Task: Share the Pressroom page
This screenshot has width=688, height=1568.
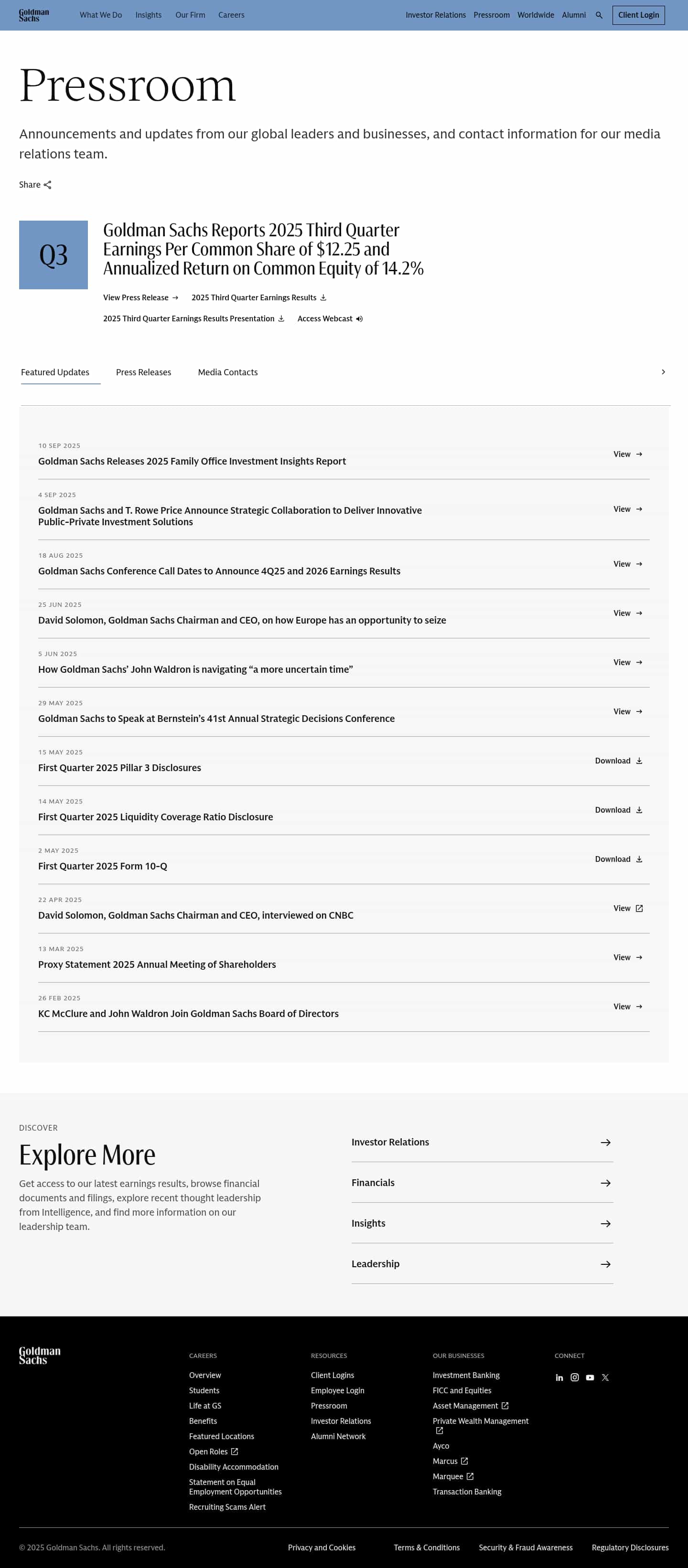Action: tap(35, 185)
